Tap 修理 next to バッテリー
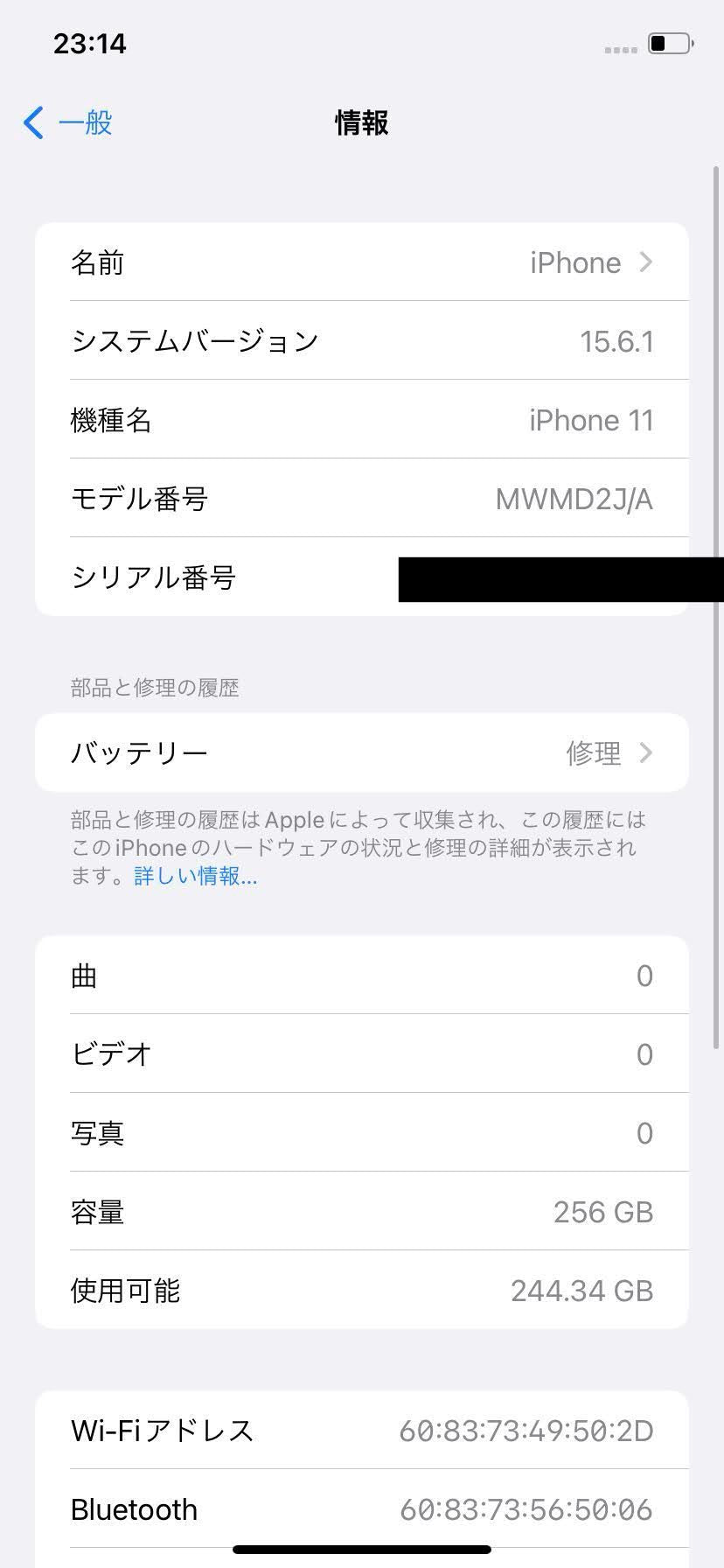This screenshot has height=1568, width=724. [595, 752]
